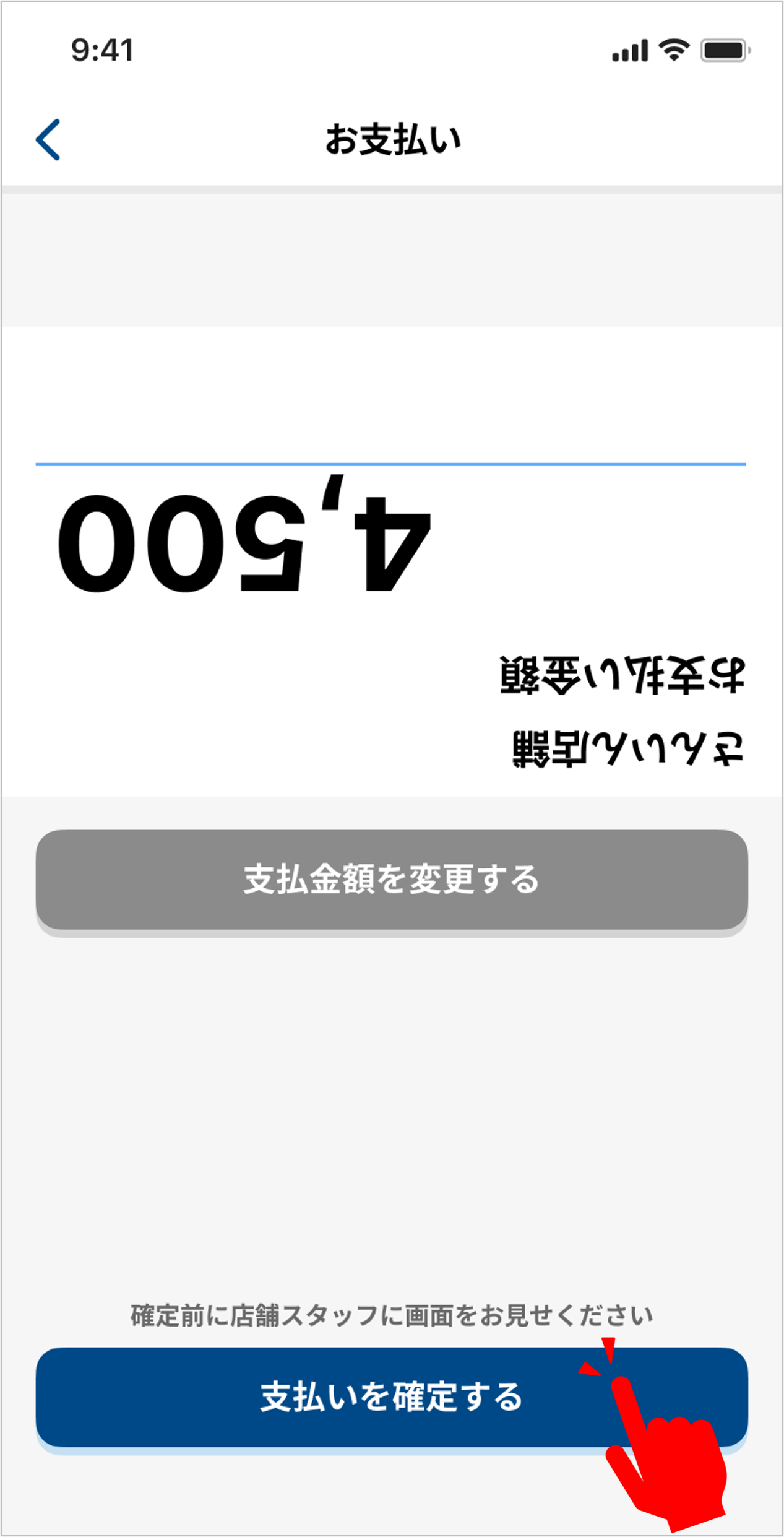Tap the battery level icon
The image size is (784, 1537).
(x=724, y=50)
